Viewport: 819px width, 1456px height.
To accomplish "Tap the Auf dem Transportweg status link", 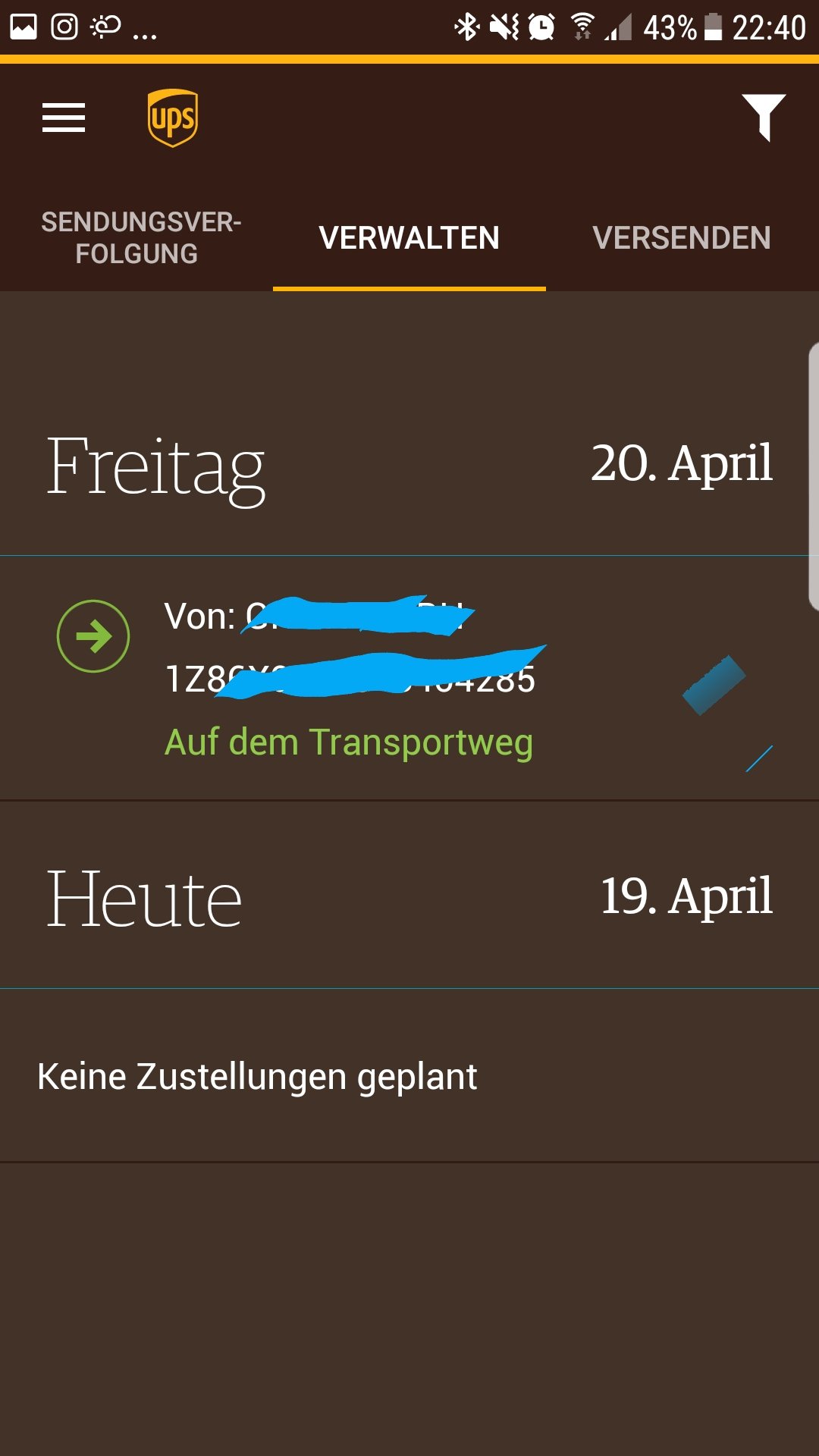I will [349, 742].
